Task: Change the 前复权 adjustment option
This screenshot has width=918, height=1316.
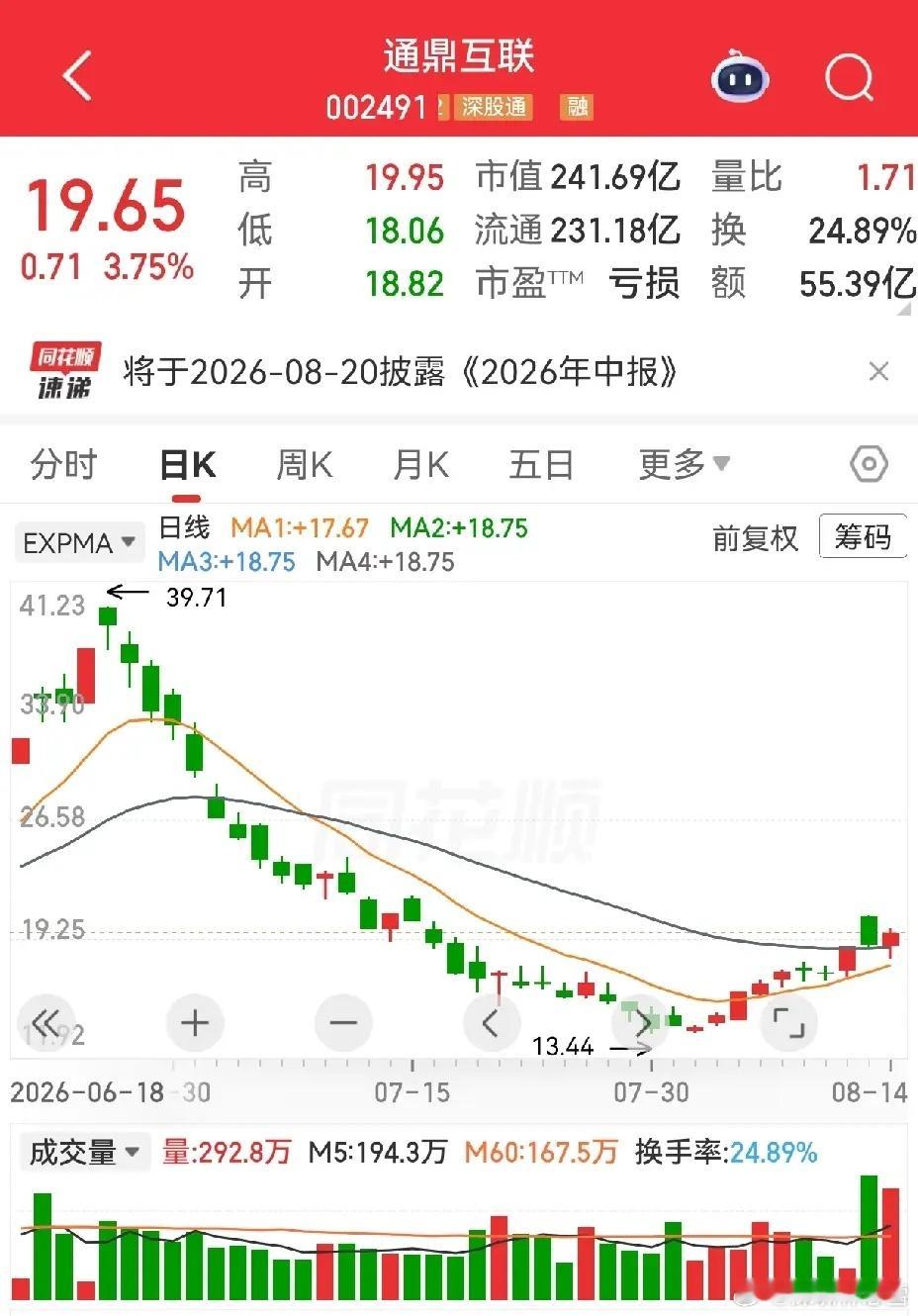Action: [755, 537]
